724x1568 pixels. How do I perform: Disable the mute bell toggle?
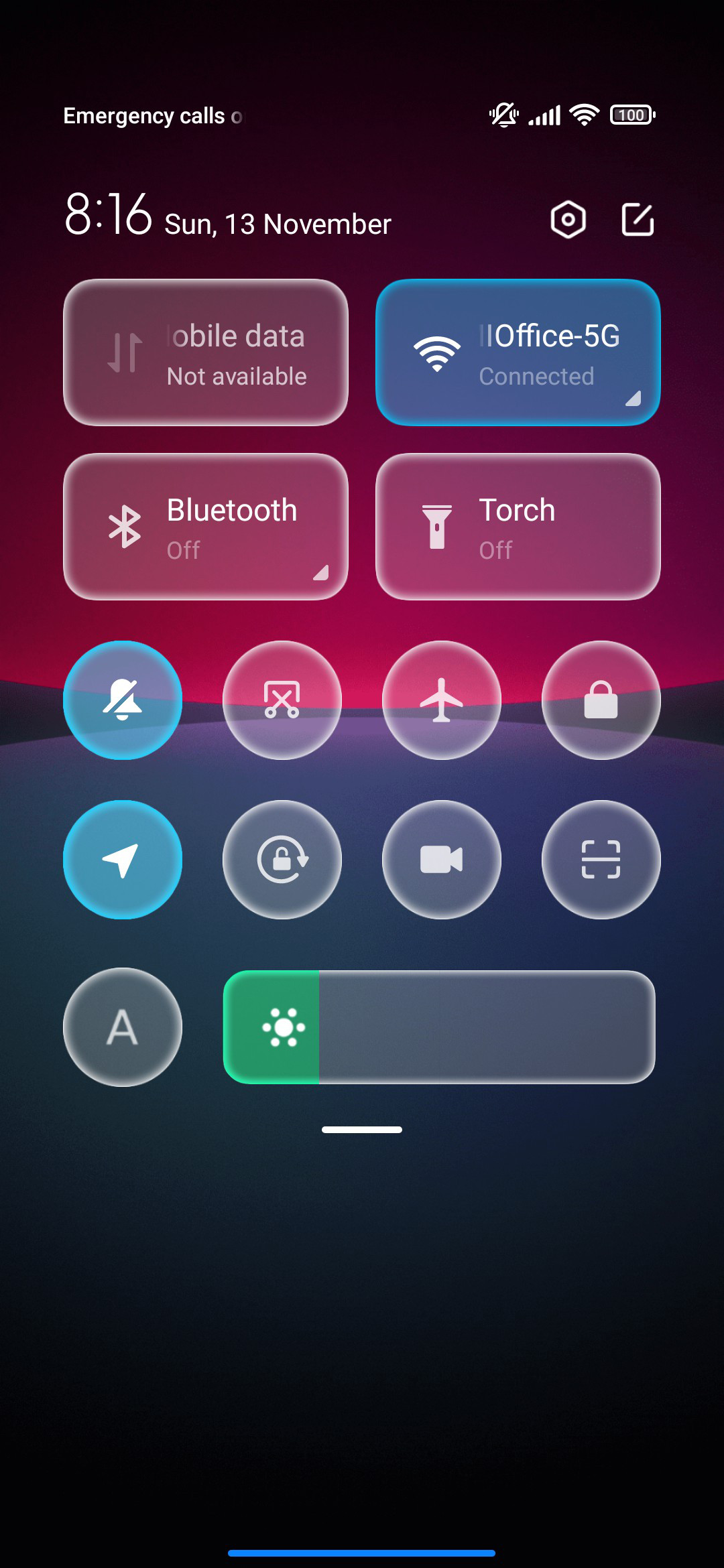click(x=123, y=700)
